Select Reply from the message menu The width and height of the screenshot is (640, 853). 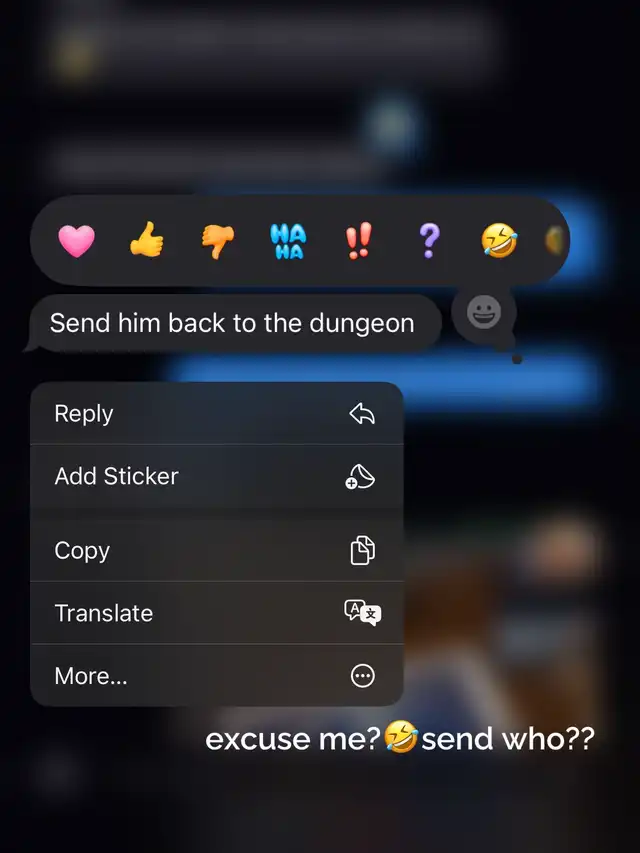[x=217, y=414]
